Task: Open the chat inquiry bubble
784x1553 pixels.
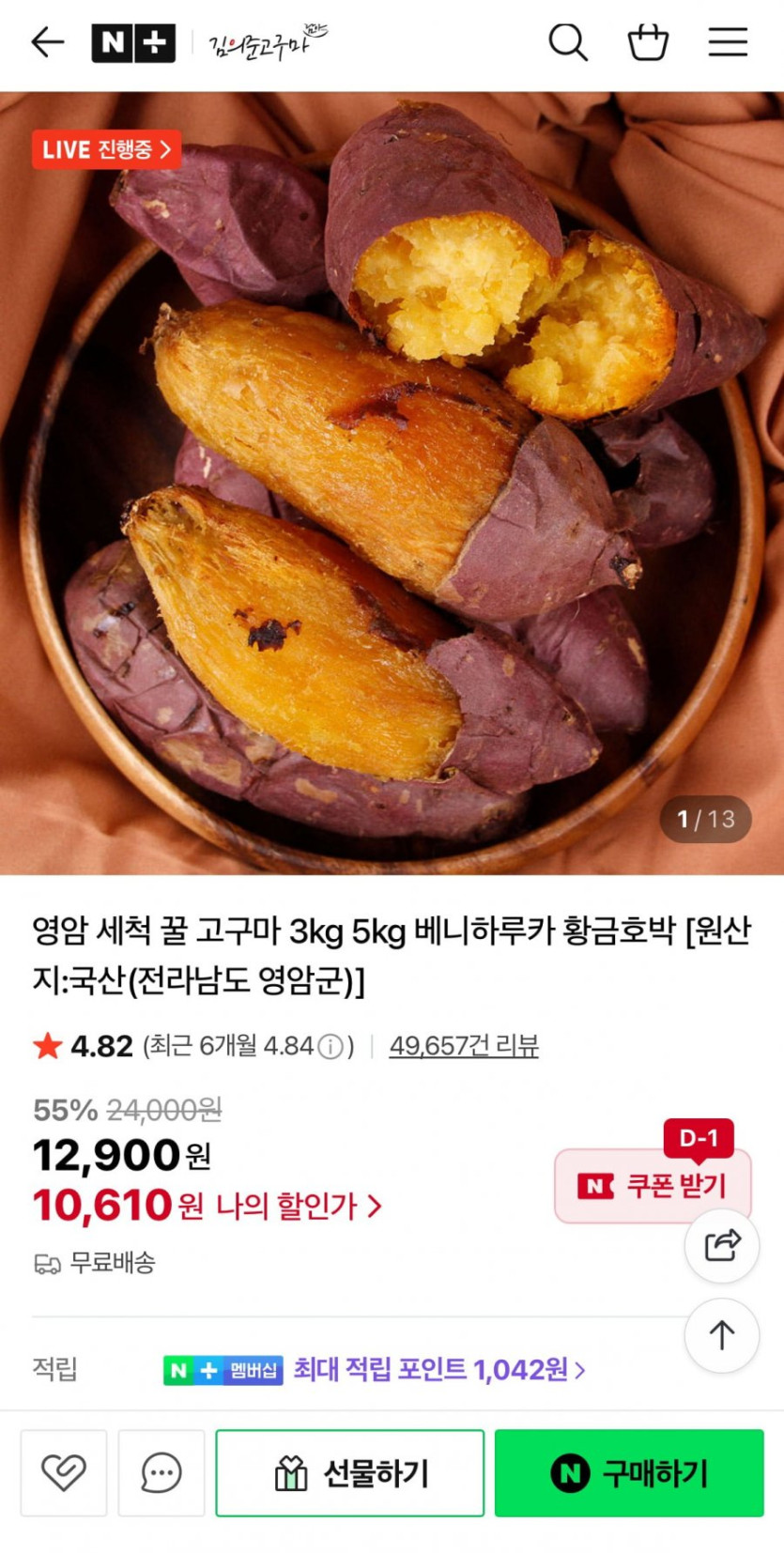Action: (161, 1472)
